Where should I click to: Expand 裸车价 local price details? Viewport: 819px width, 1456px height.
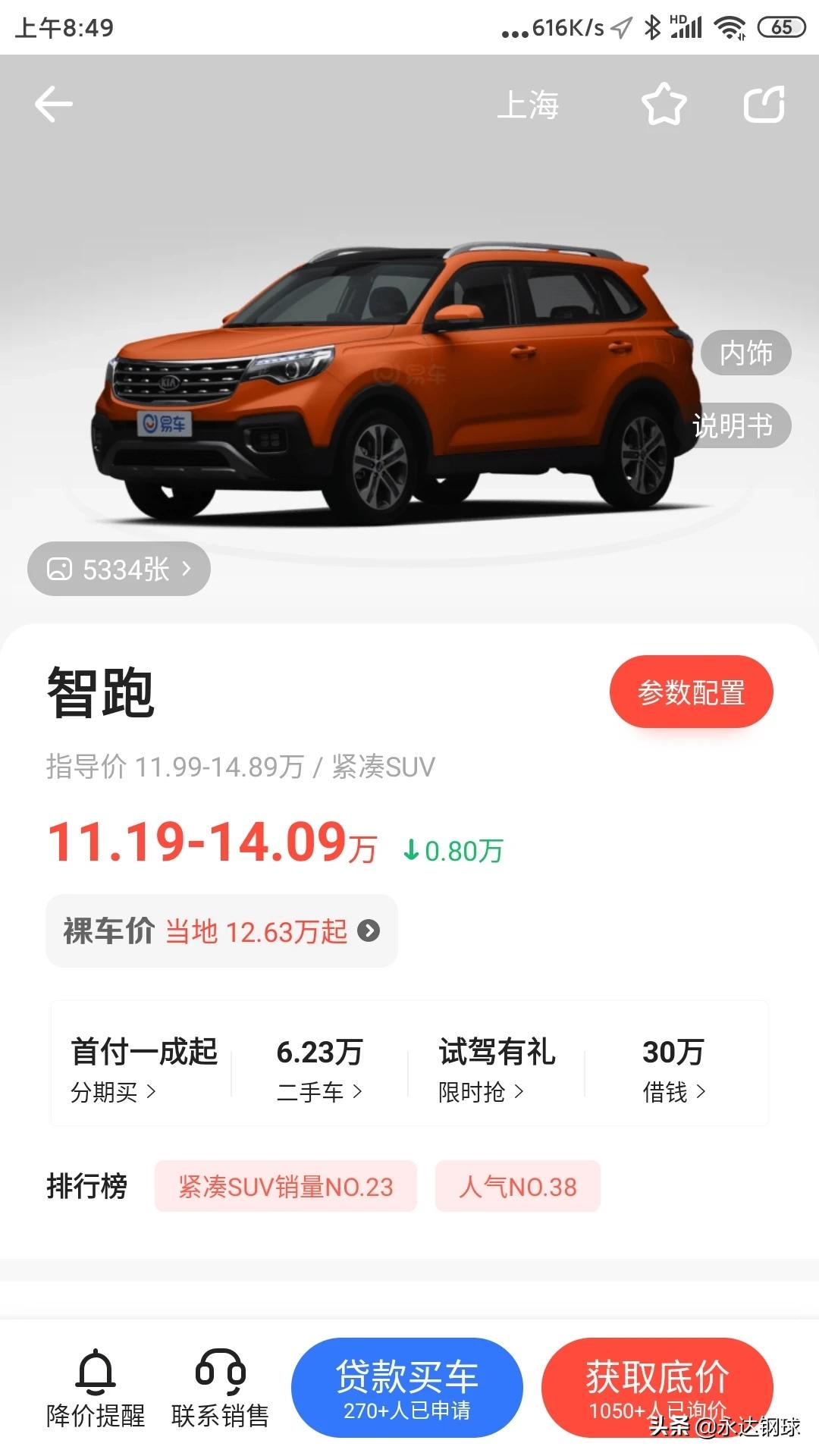tap(221, 930)
